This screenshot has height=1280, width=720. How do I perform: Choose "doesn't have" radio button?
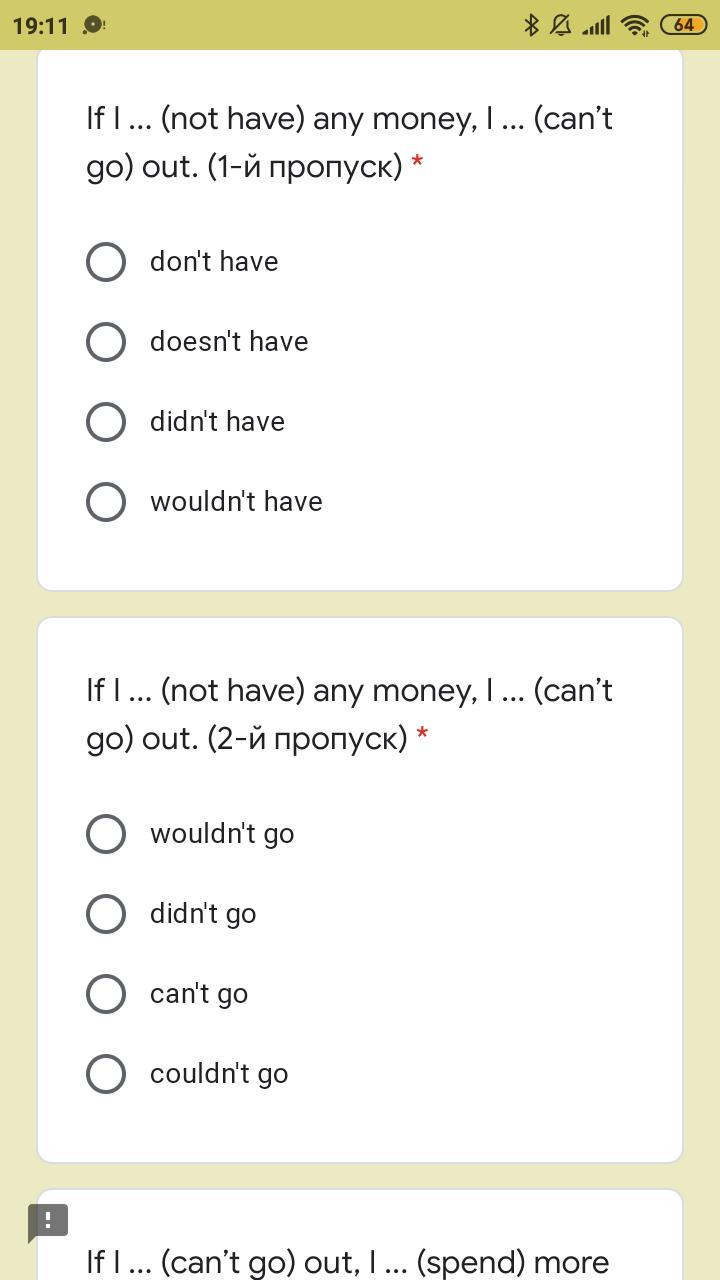click(x=106, y=342)
